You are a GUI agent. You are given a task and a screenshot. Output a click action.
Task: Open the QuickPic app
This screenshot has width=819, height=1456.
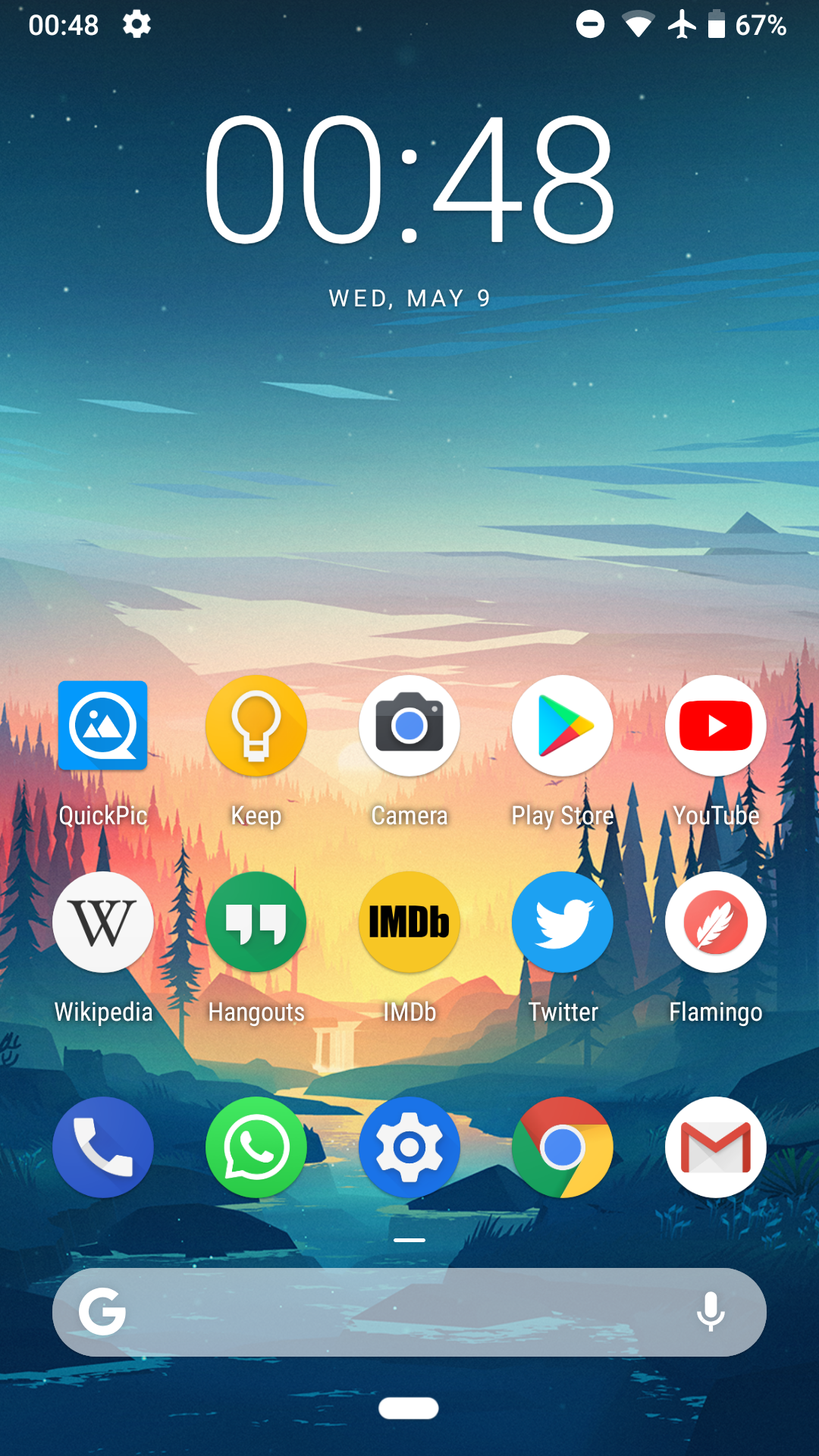pos(103,726)
